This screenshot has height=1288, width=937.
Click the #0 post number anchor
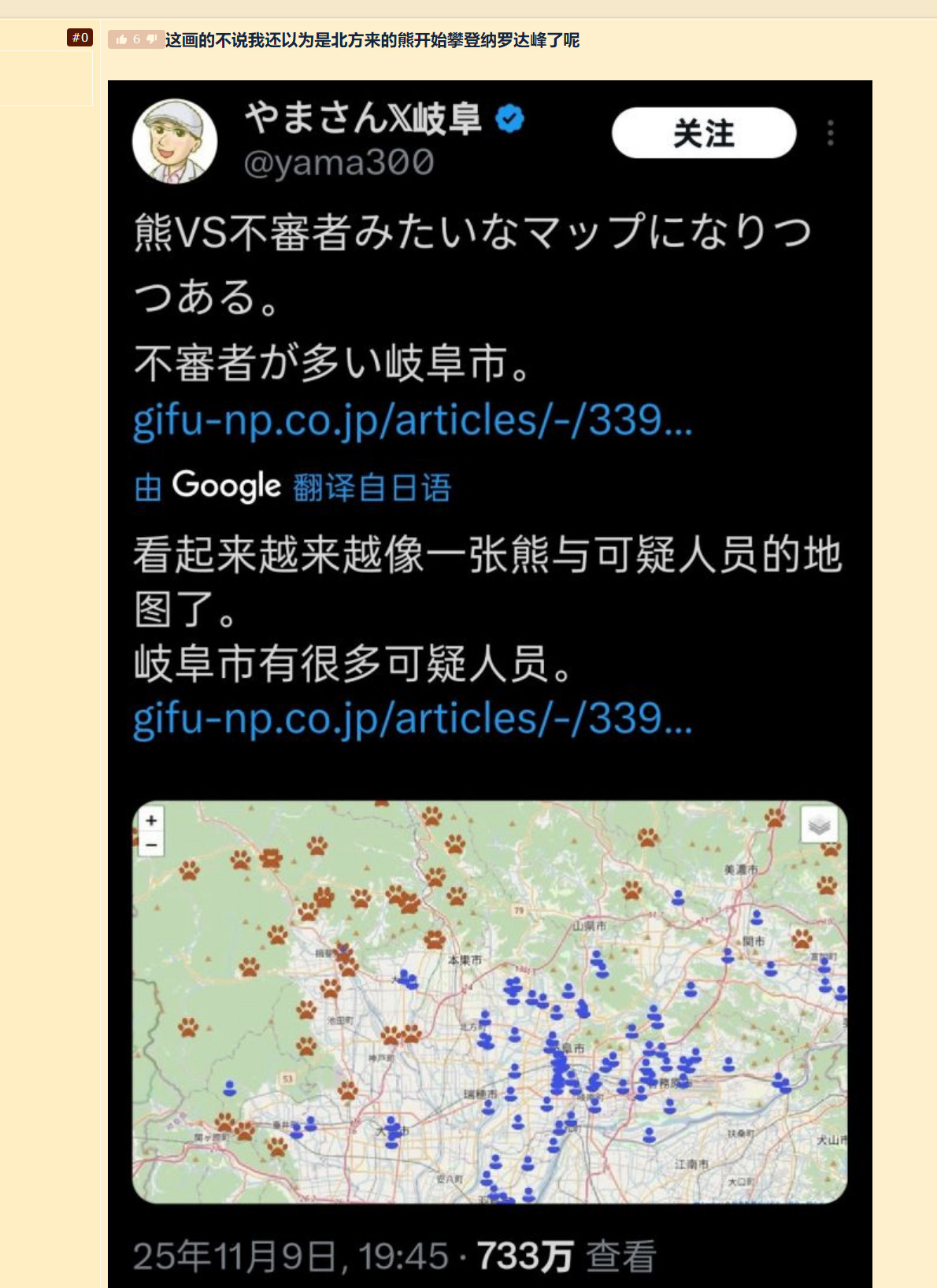click(80, 35)
